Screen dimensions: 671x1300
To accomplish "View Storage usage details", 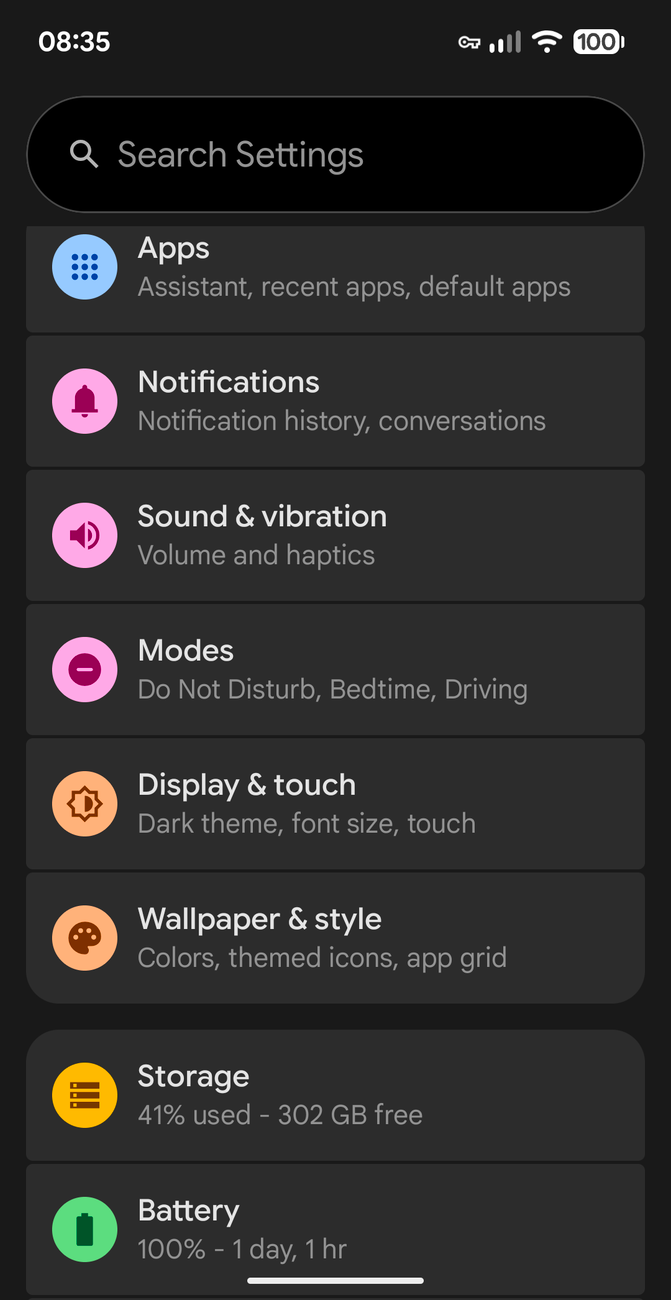I will [x=335, y=1095].
